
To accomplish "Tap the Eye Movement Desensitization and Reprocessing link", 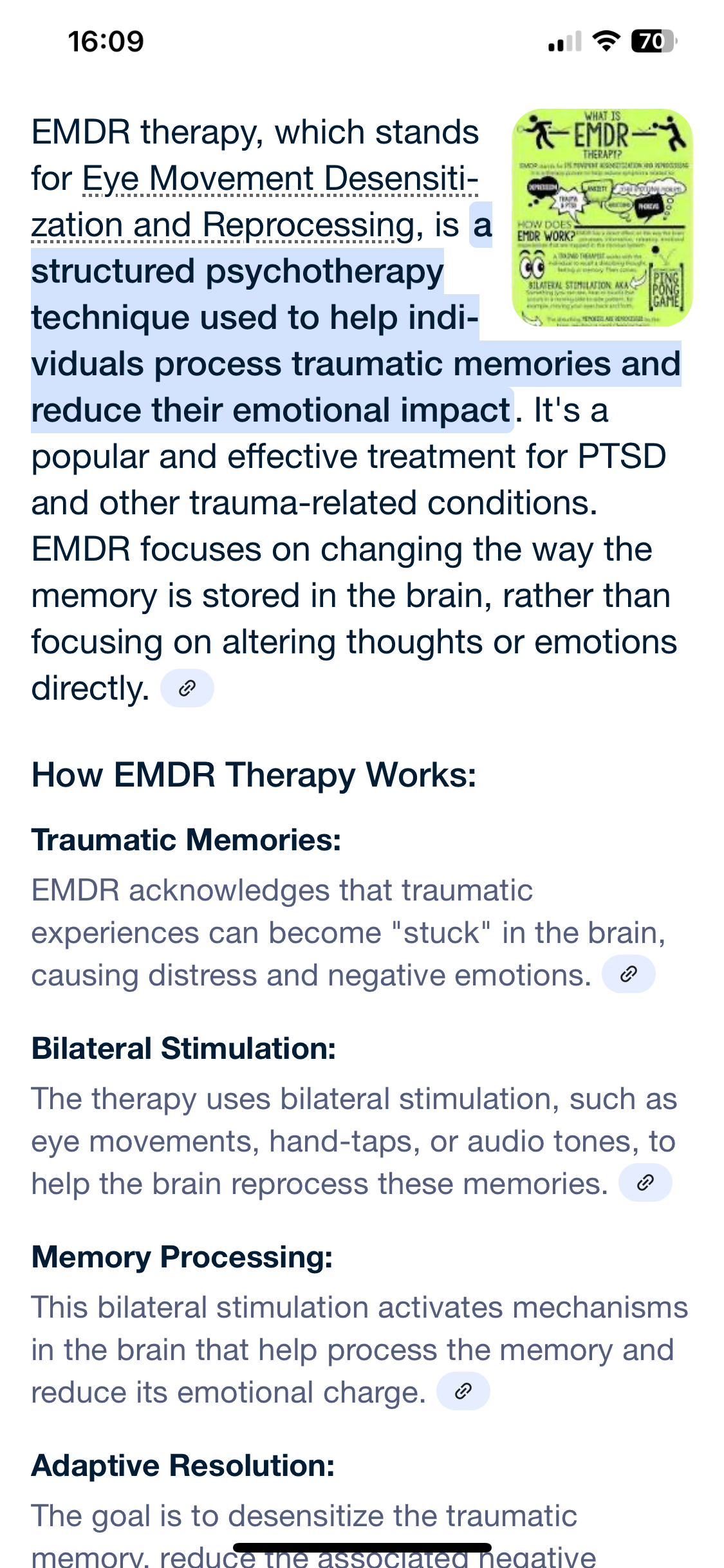I will (x=280, y=180).
